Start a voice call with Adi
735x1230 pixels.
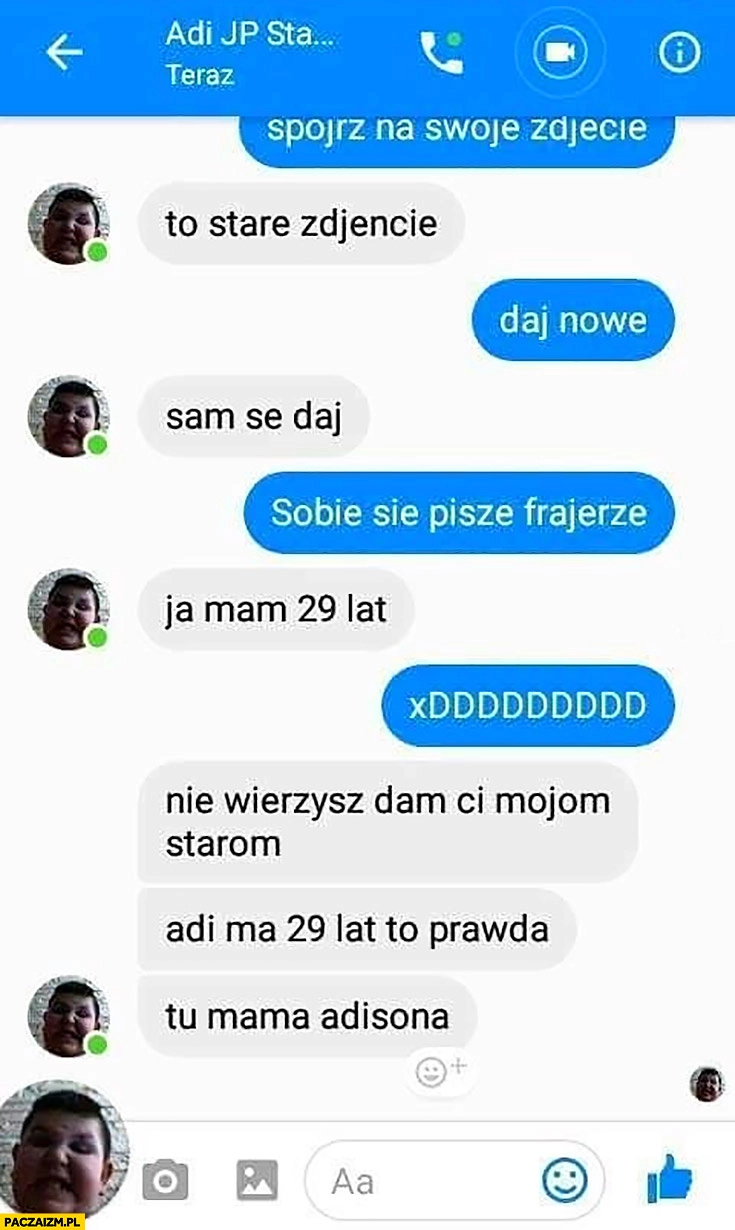pyautogui.click(x=441, y=52)
